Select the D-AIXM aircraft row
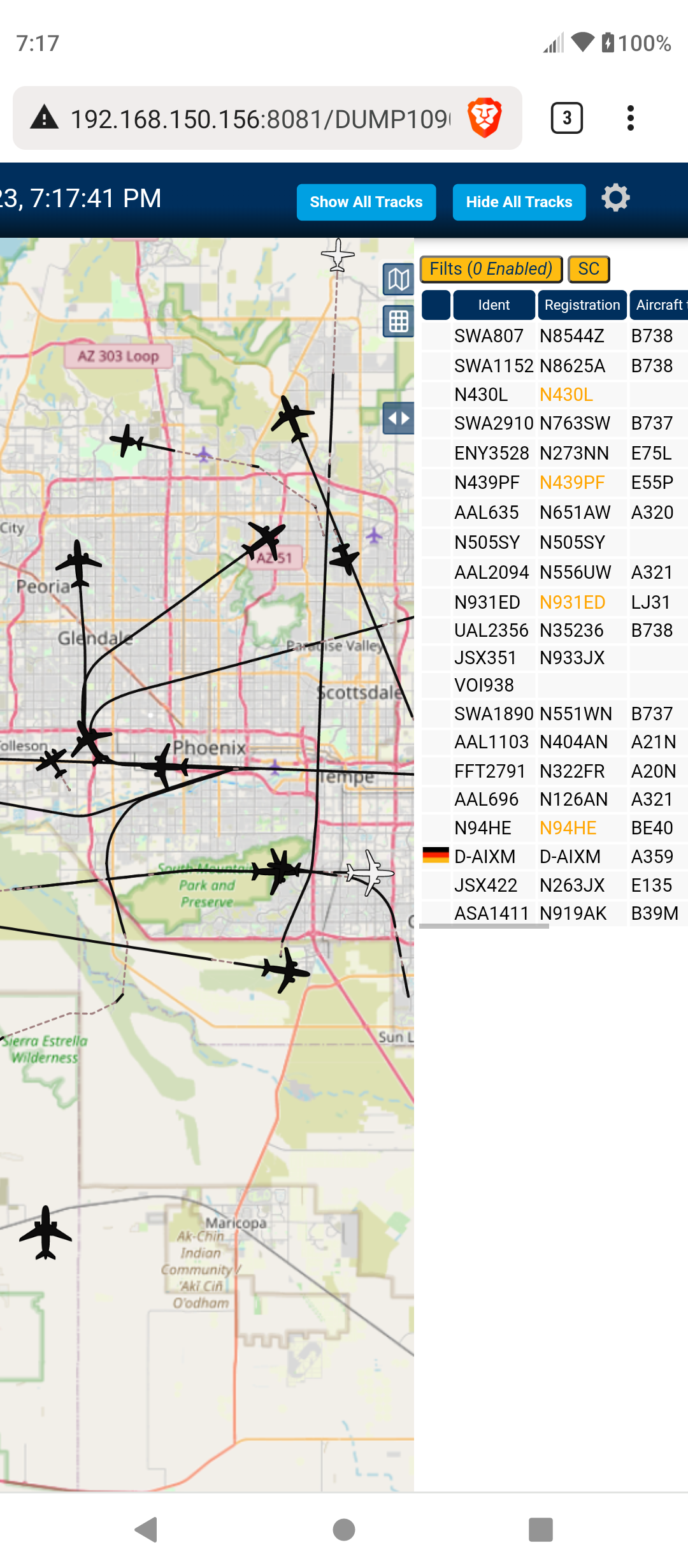Screen dimensions: 688x1568 (x=554, y=857)
